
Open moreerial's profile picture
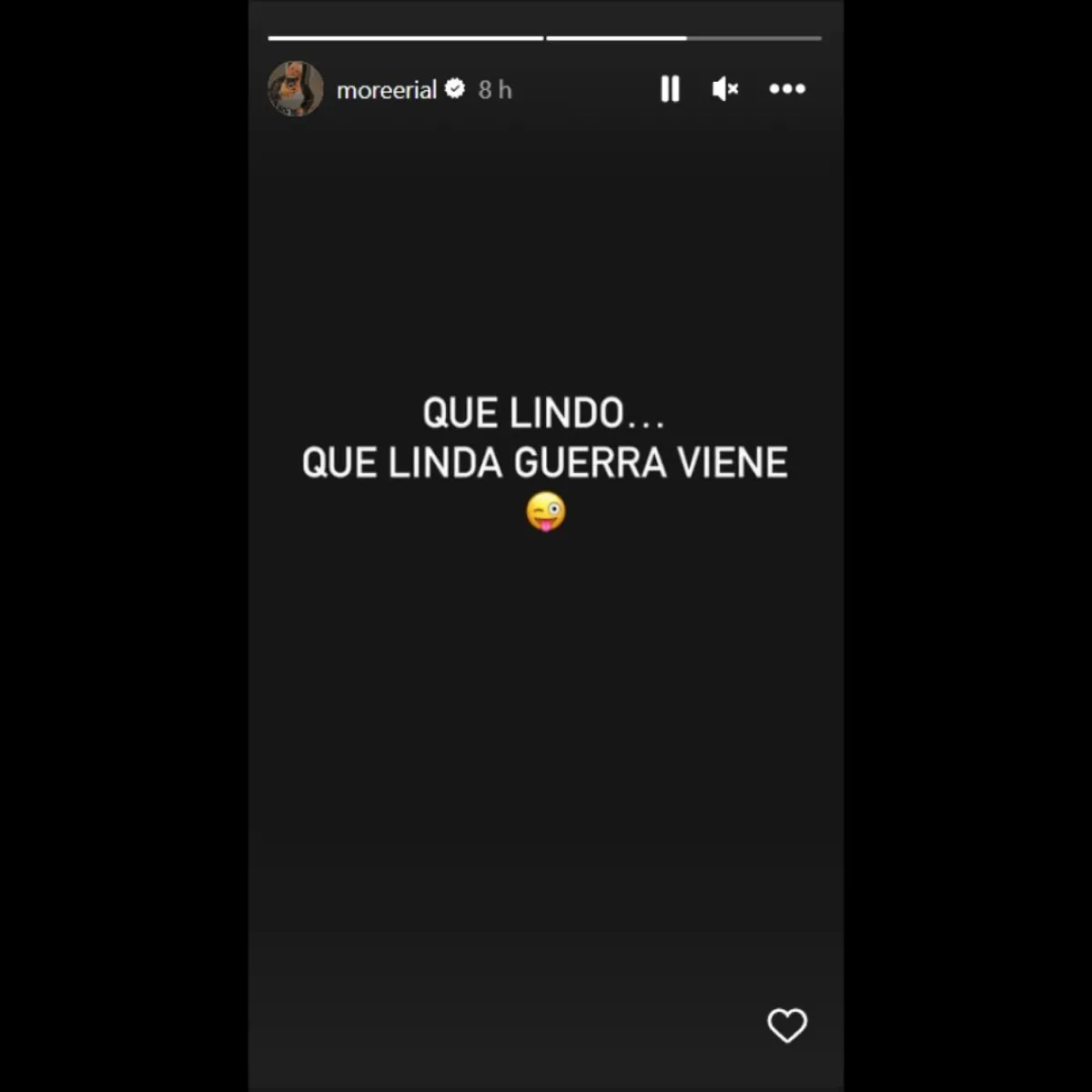pos(296,89)
